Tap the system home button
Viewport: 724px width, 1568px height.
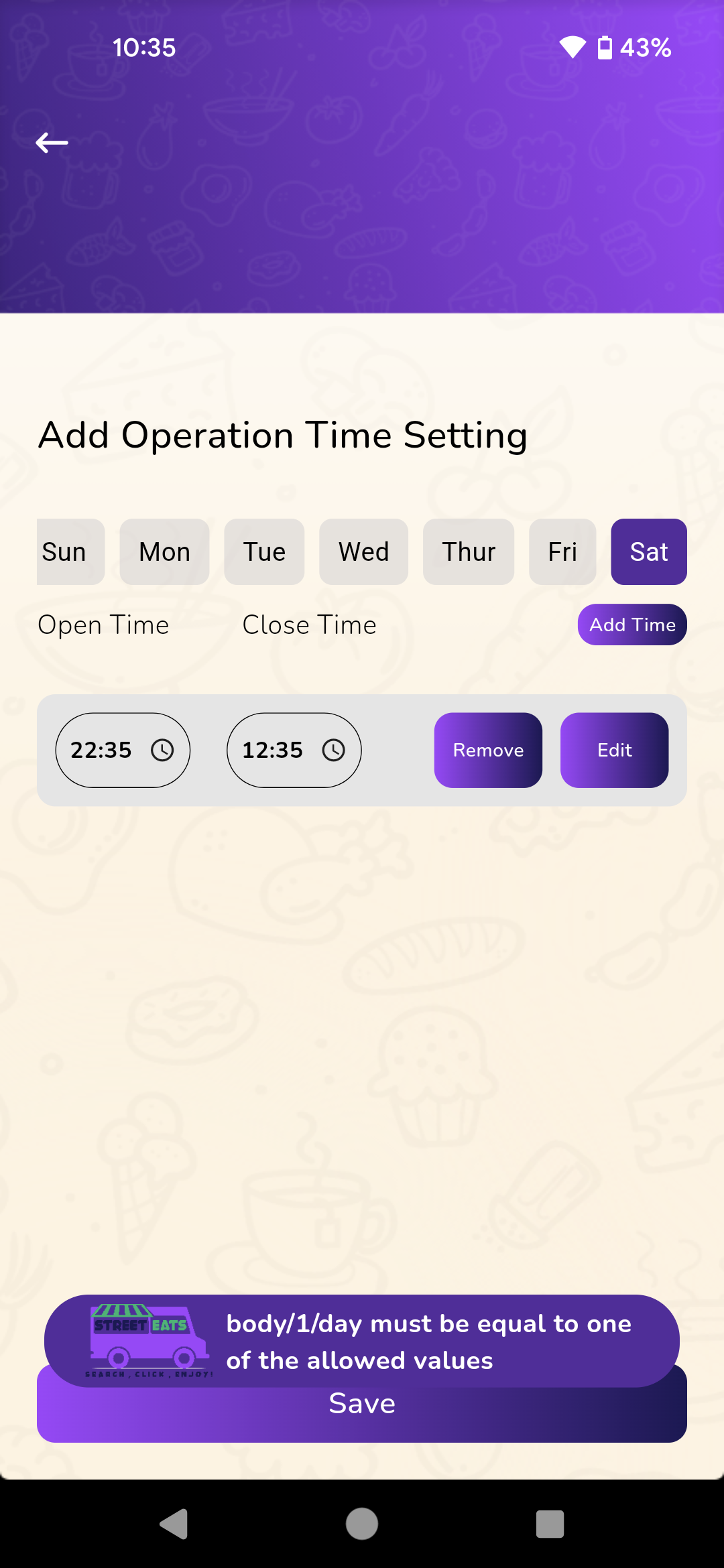tap(362, 1524)
